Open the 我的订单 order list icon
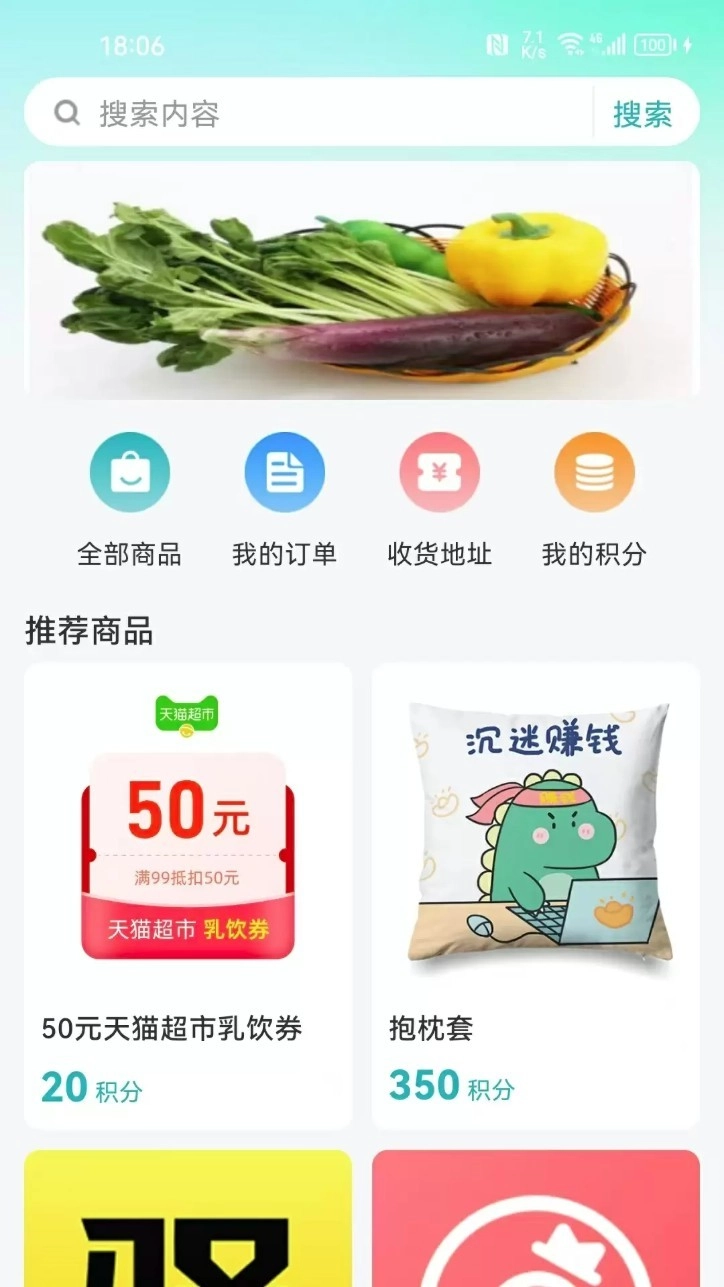724x1287 pixels. click(x=284, y=471)
